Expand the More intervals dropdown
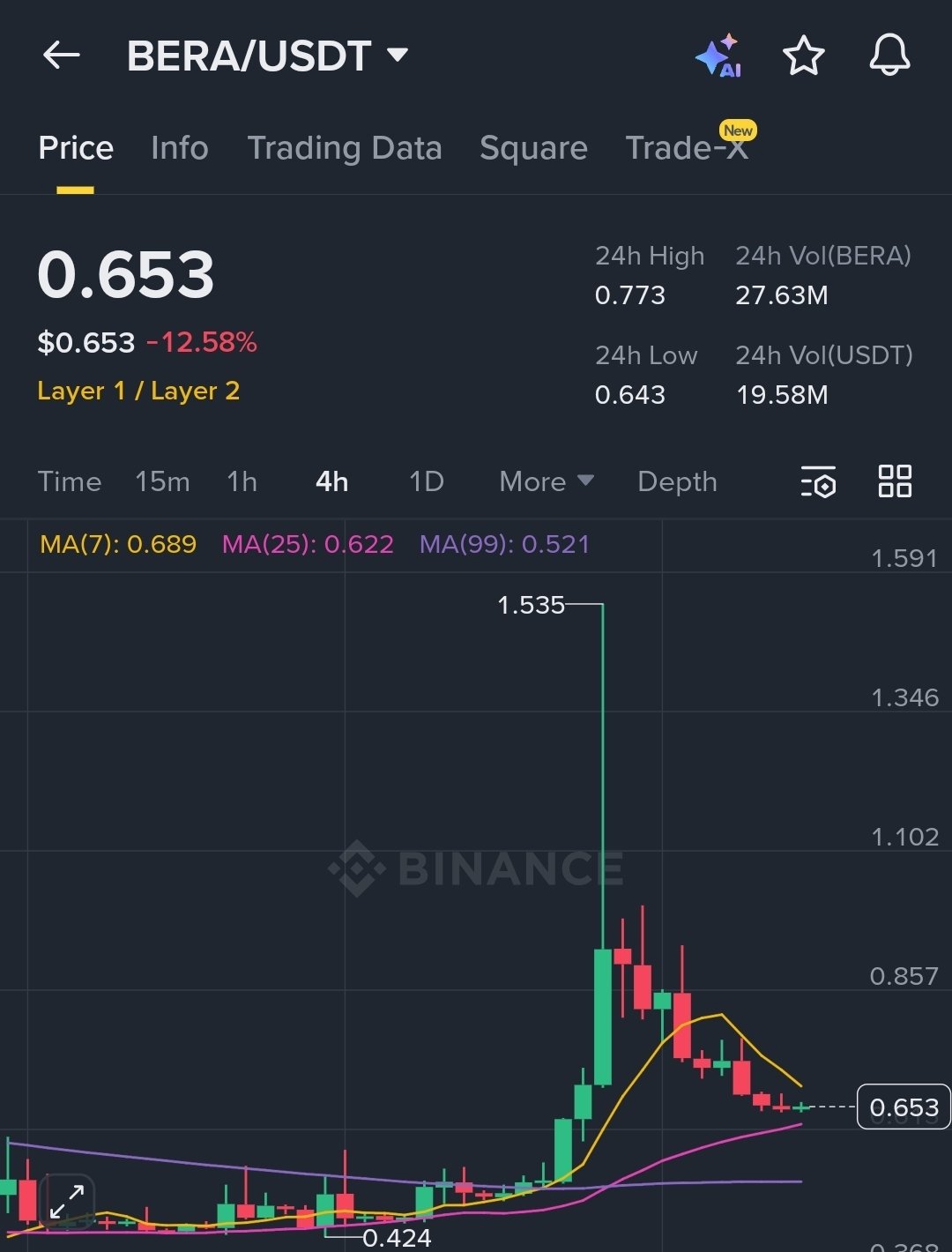This screenshot has width=952, height=1252. tap(546, 481)
